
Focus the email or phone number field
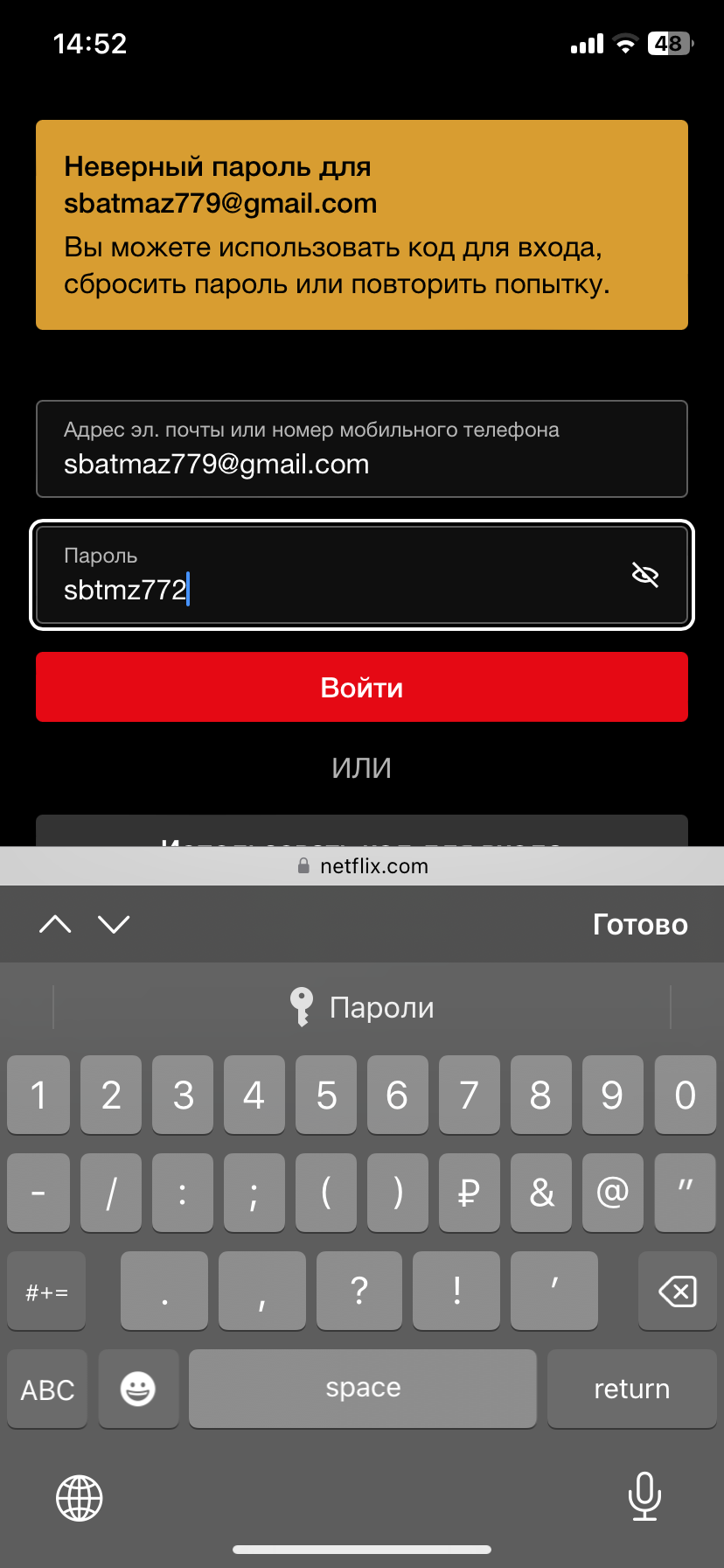362,449
